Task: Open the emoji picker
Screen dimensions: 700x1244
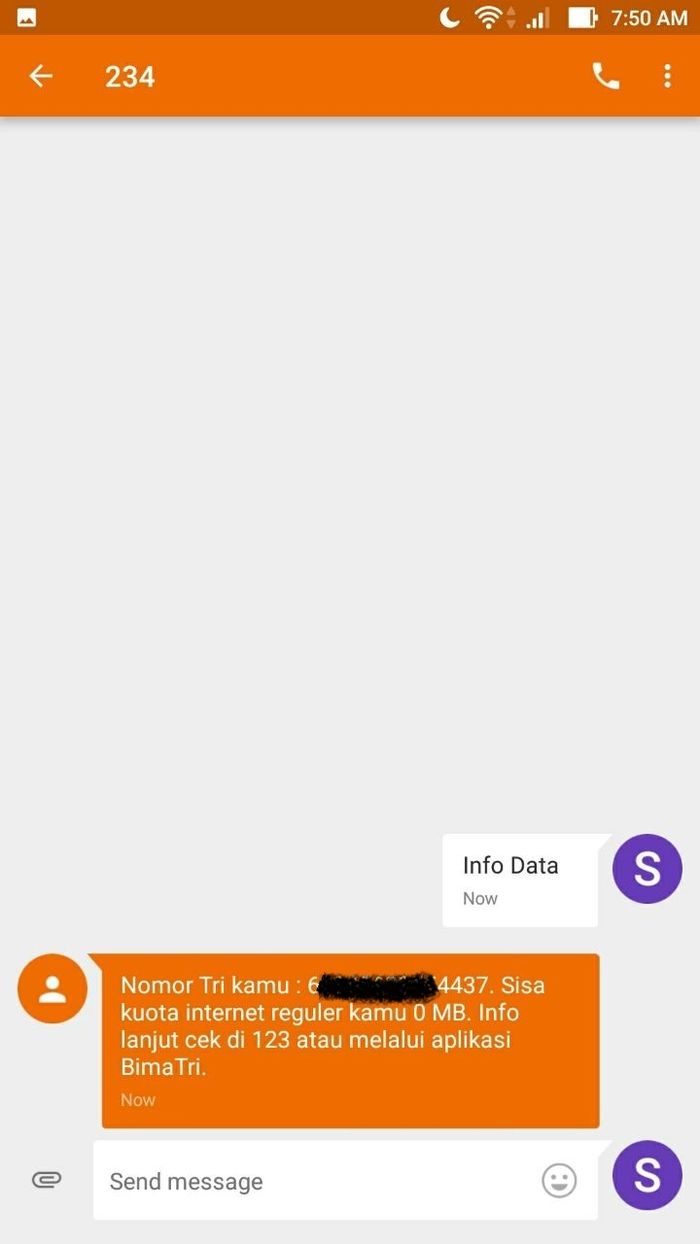Action: [559, 1181]
